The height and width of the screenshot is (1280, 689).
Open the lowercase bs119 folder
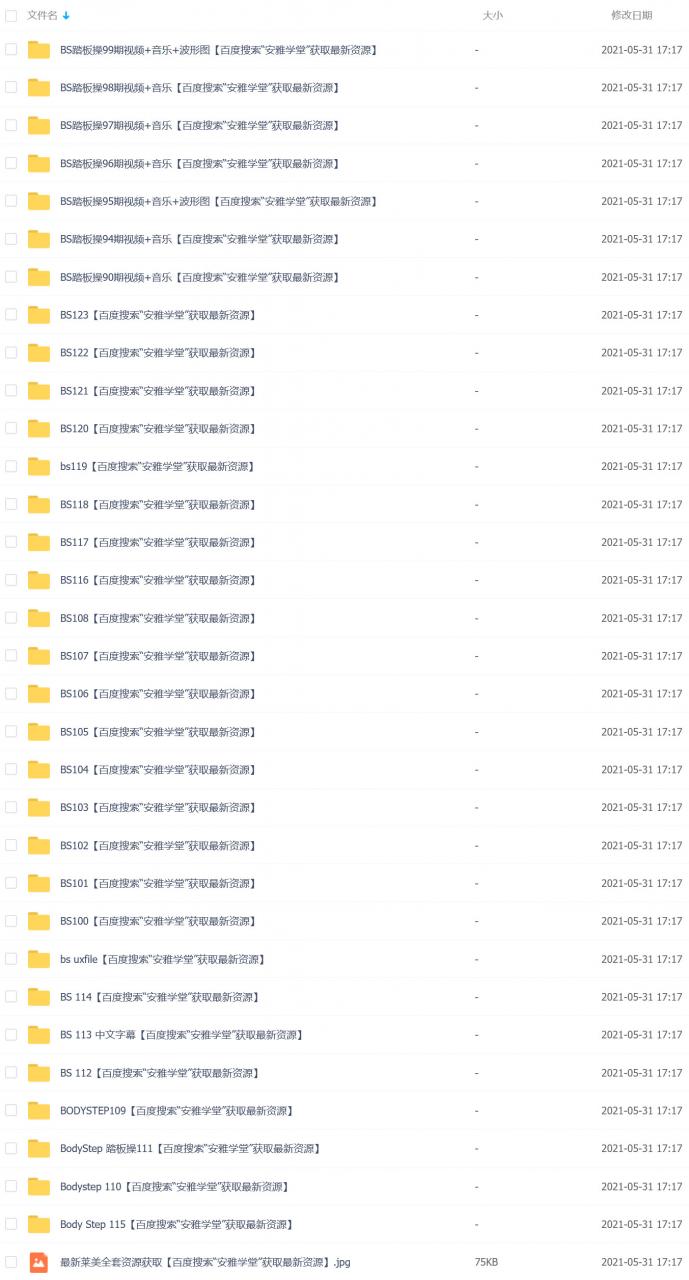(x=156, y=467)
